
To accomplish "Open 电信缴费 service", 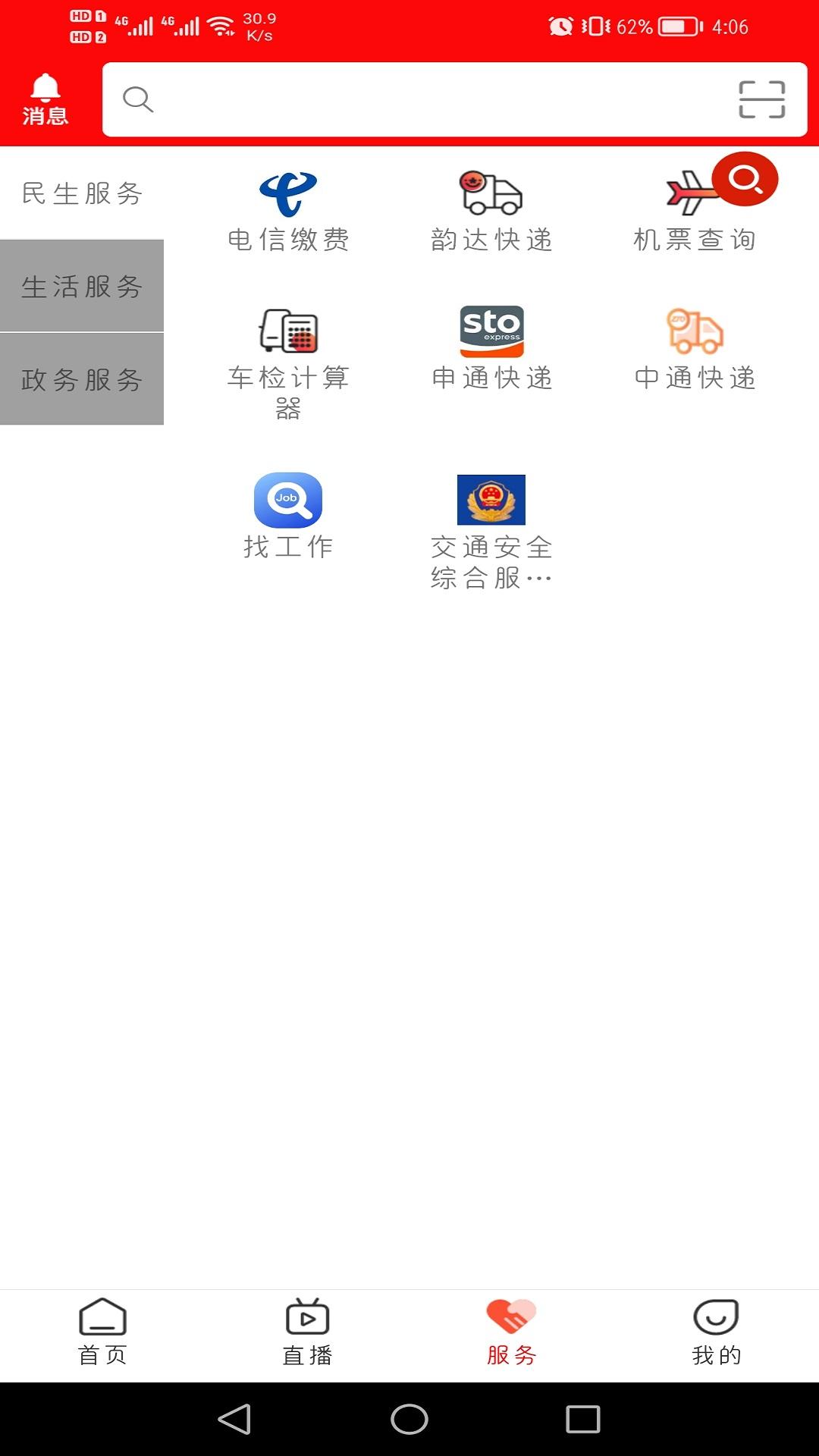I will click(288, 210).
